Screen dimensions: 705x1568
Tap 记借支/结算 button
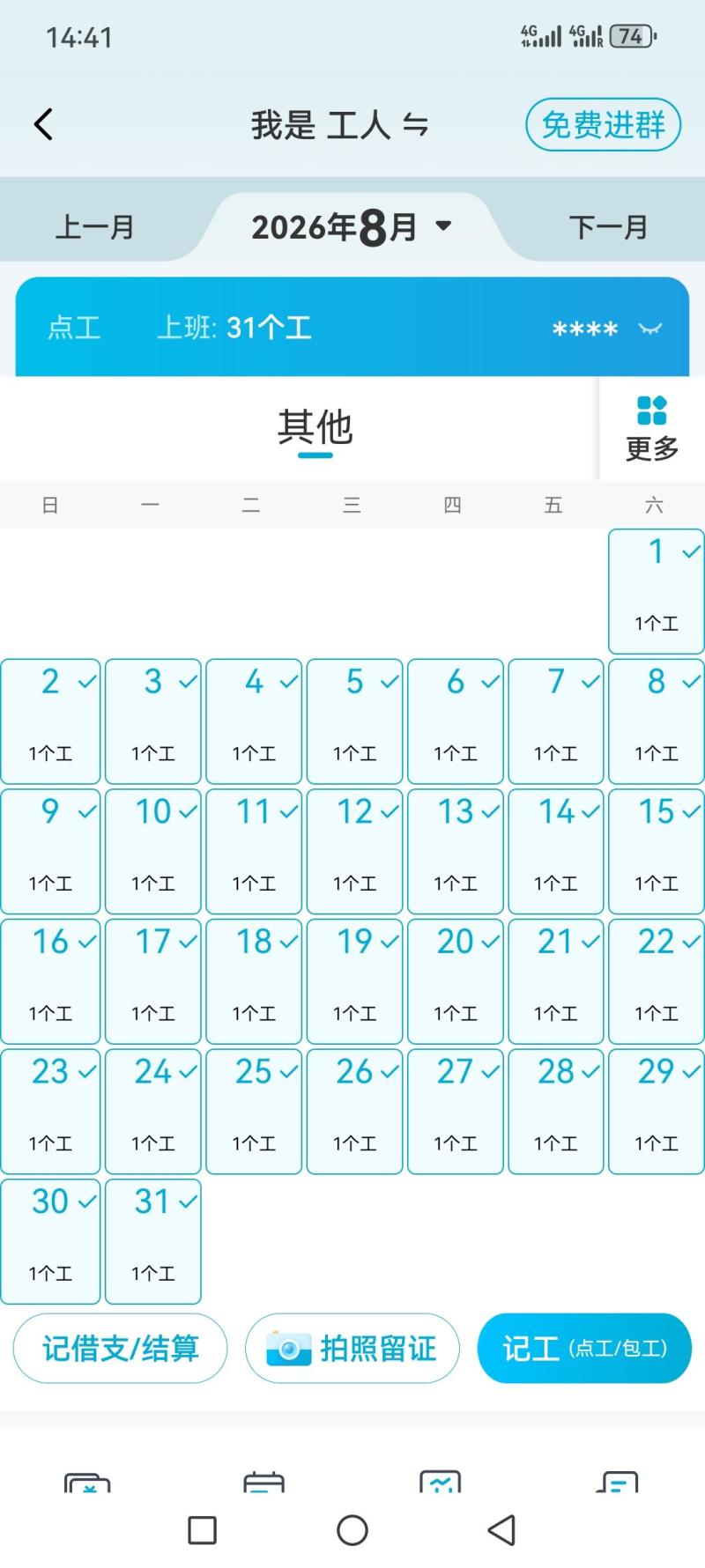pyautogui.click(x=121, y=1348)
